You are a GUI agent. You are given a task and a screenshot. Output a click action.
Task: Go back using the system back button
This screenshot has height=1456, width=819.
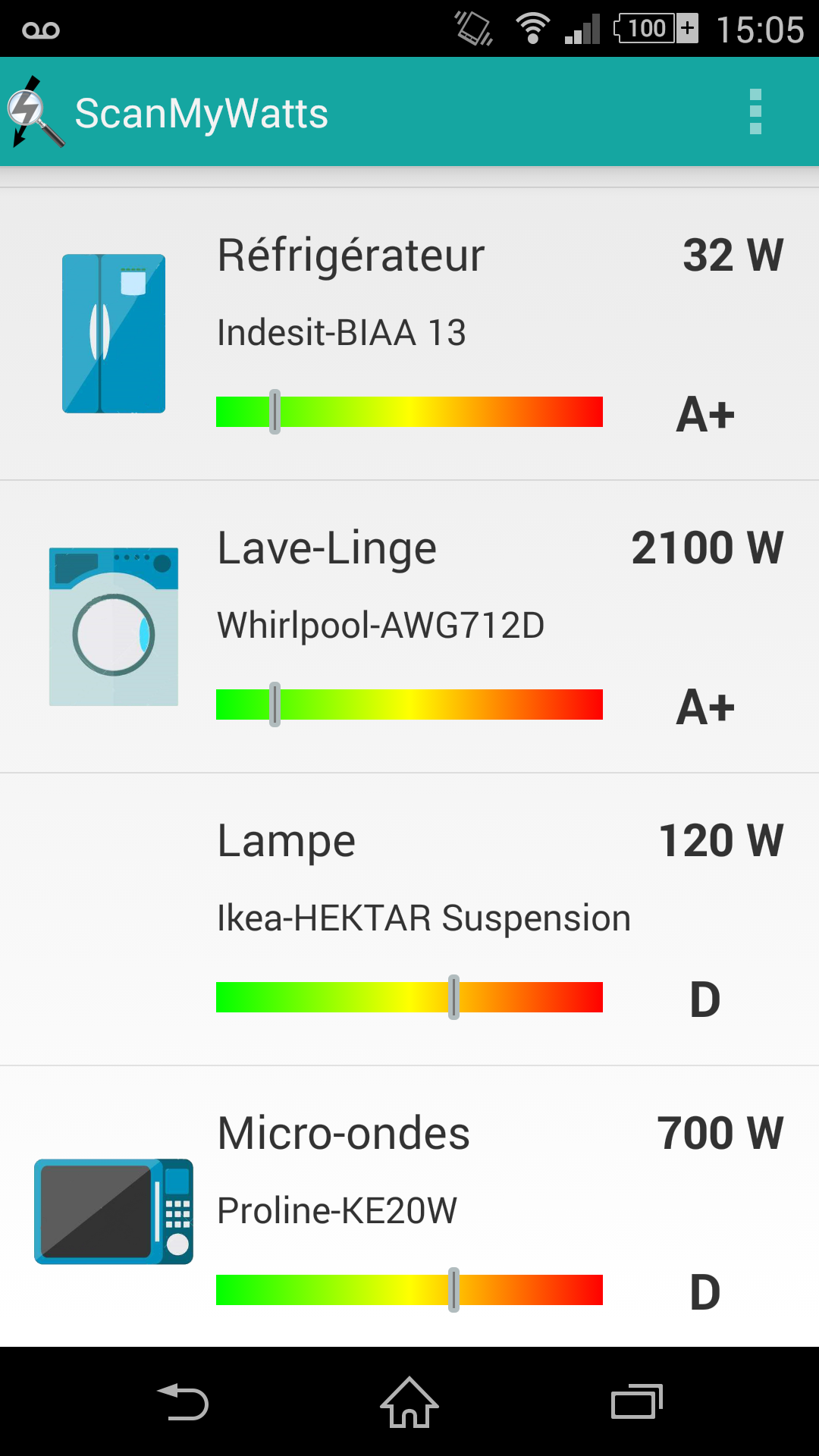[x=183, y=1401]
